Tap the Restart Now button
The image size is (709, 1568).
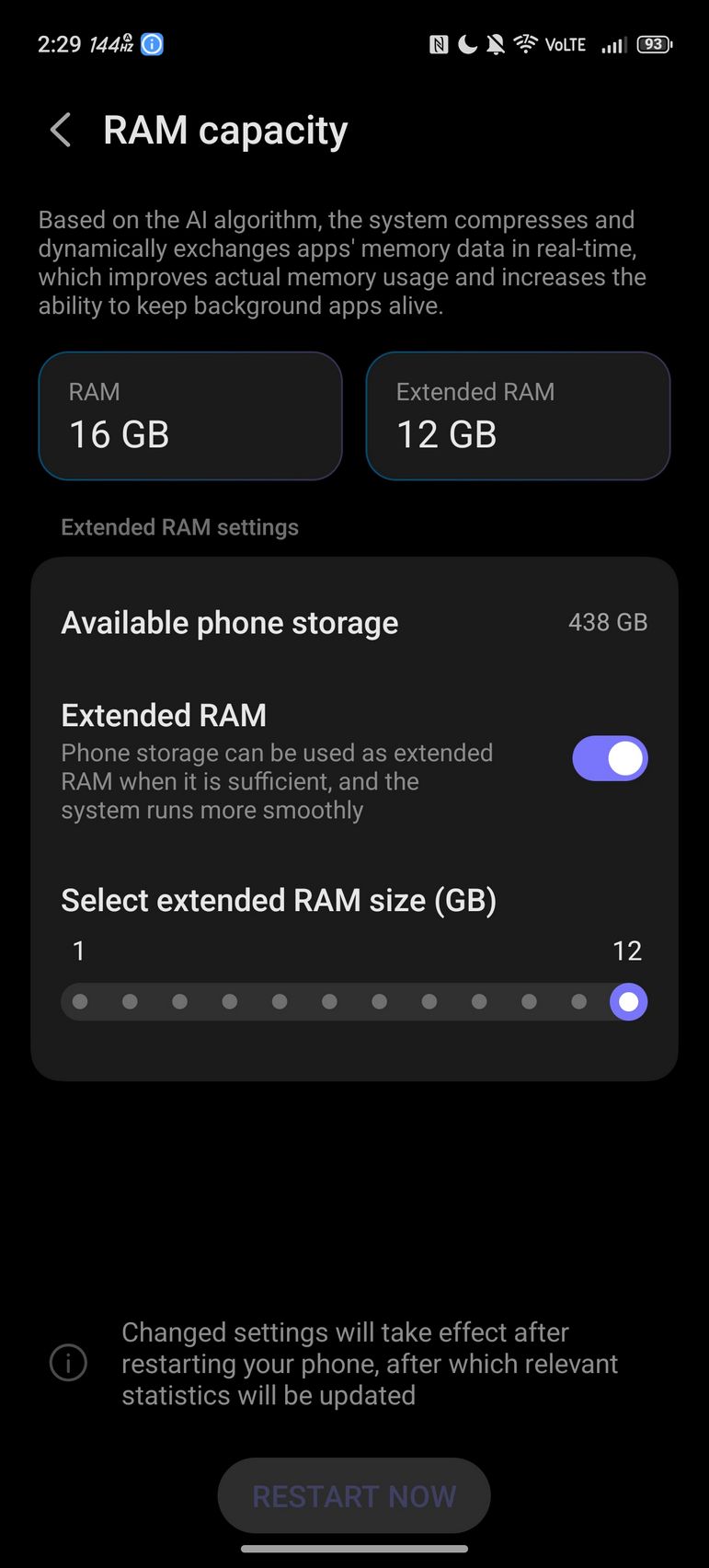(x=354, y=1496)
